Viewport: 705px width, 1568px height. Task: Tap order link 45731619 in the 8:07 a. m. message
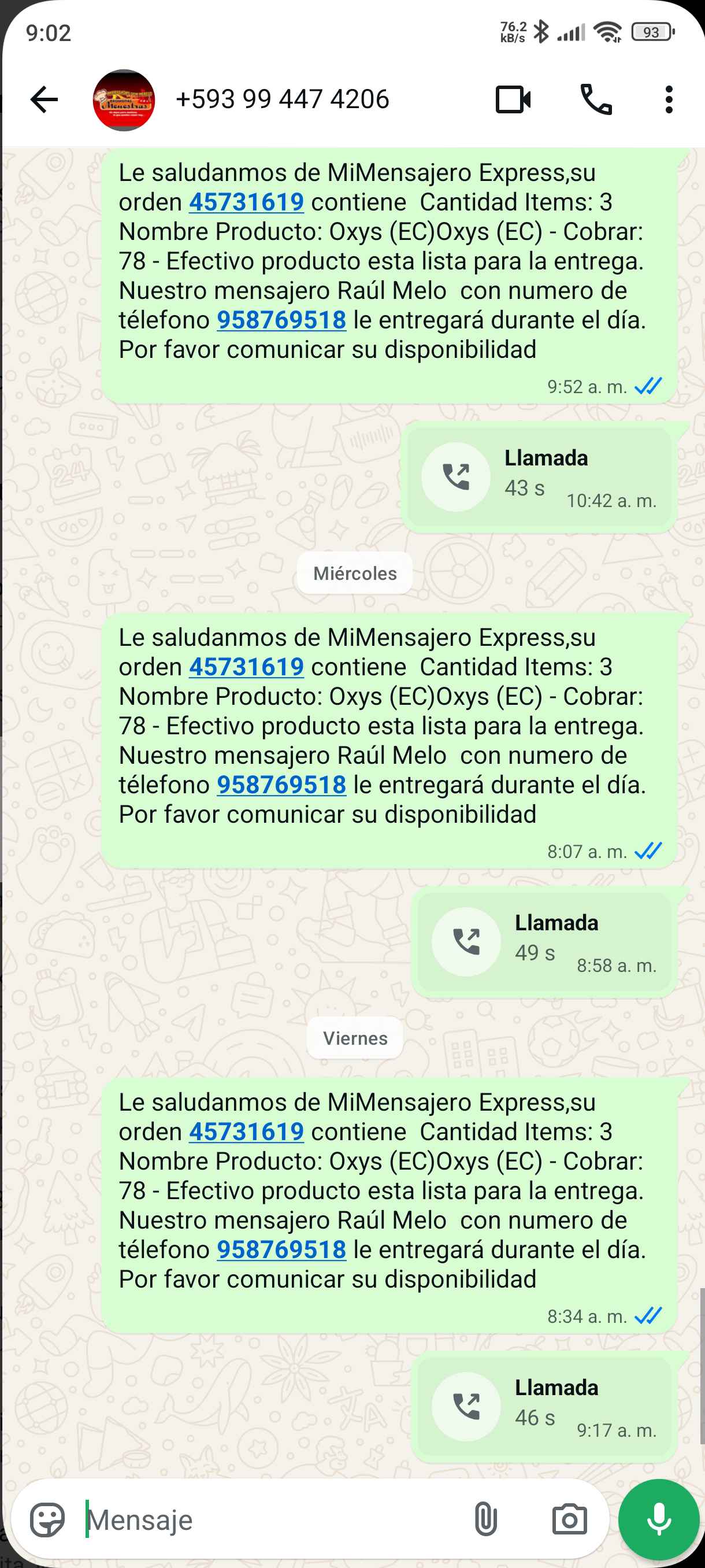[246, 667]
